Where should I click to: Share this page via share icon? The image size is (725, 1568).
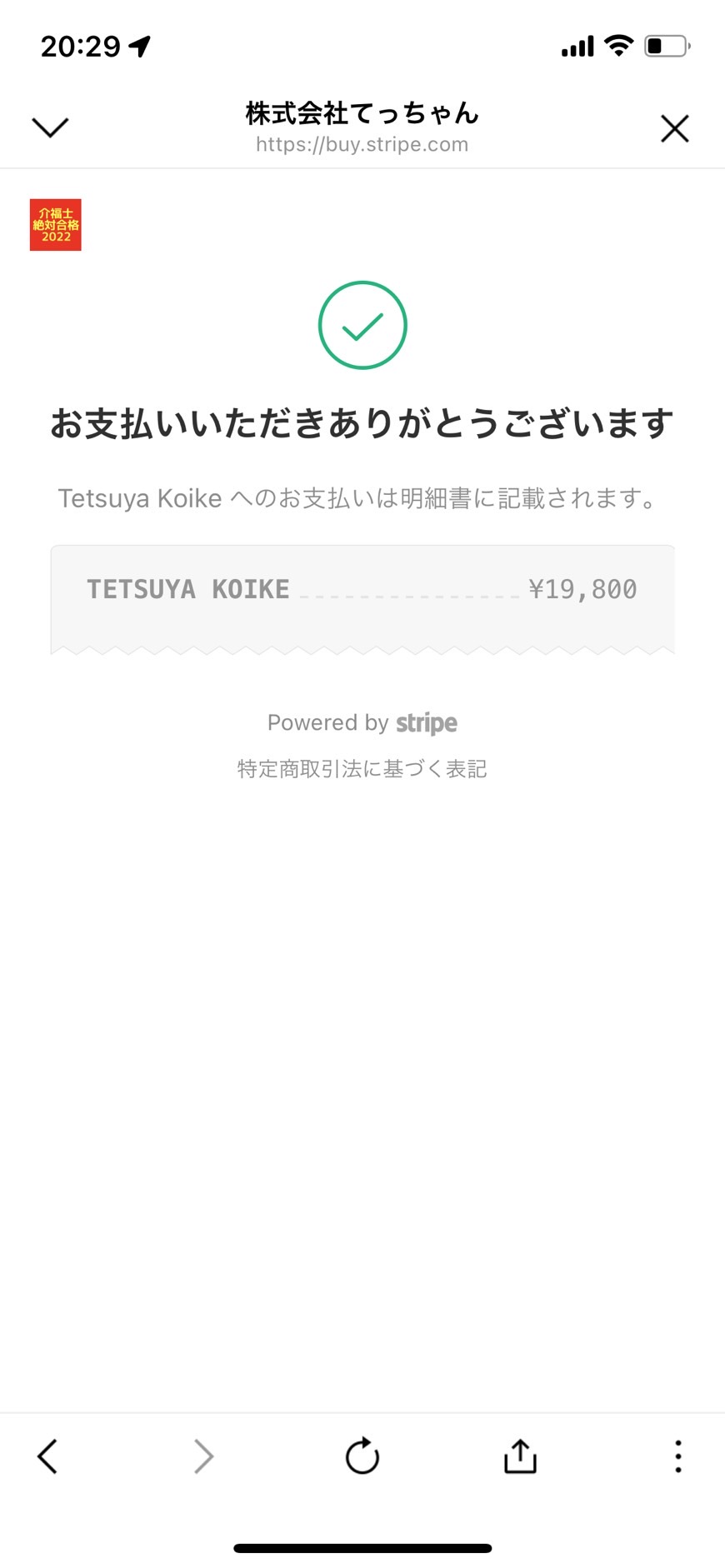click(520, 1456)
